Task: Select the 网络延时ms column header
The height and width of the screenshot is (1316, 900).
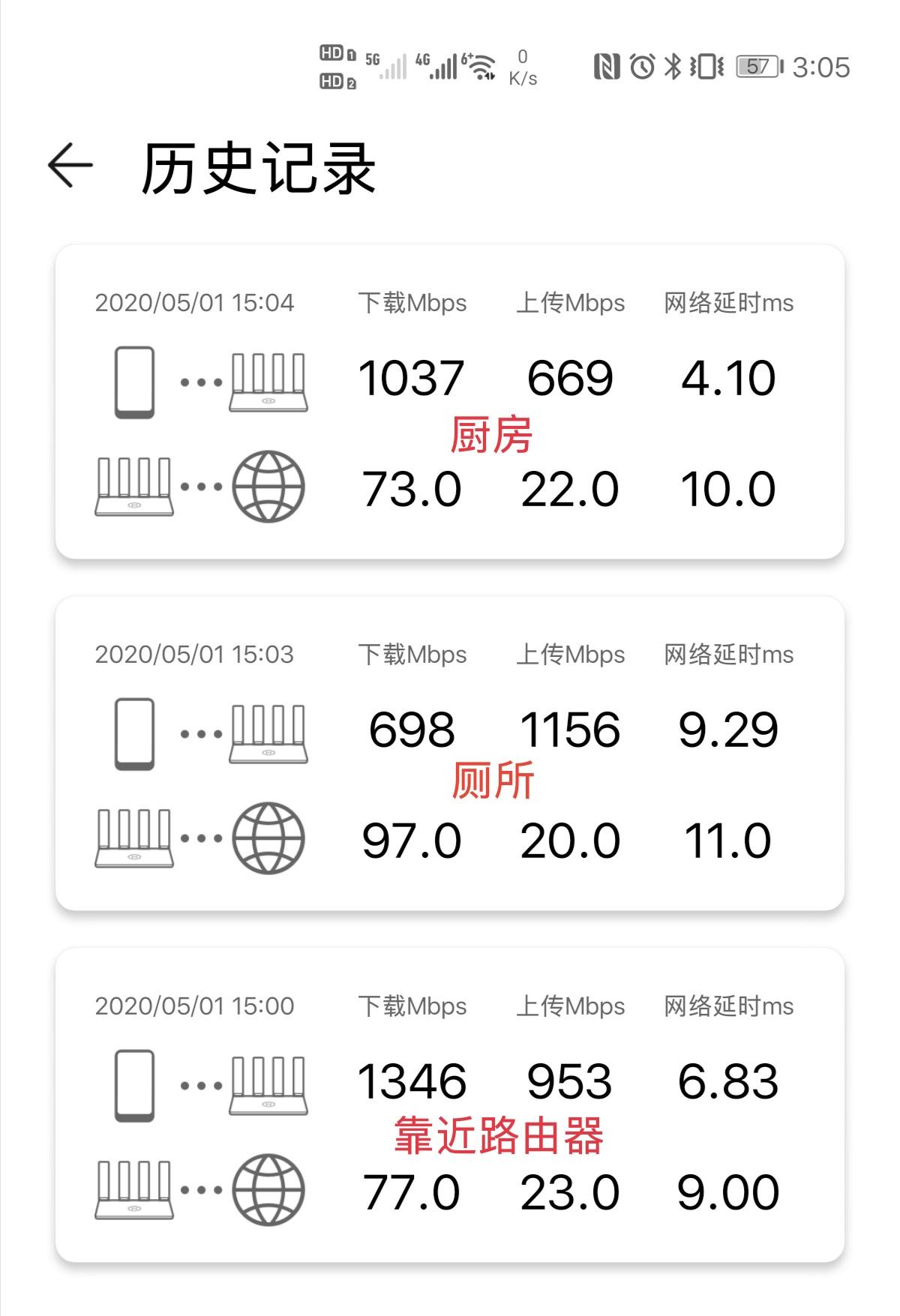Action: click(x=727, y=303)
